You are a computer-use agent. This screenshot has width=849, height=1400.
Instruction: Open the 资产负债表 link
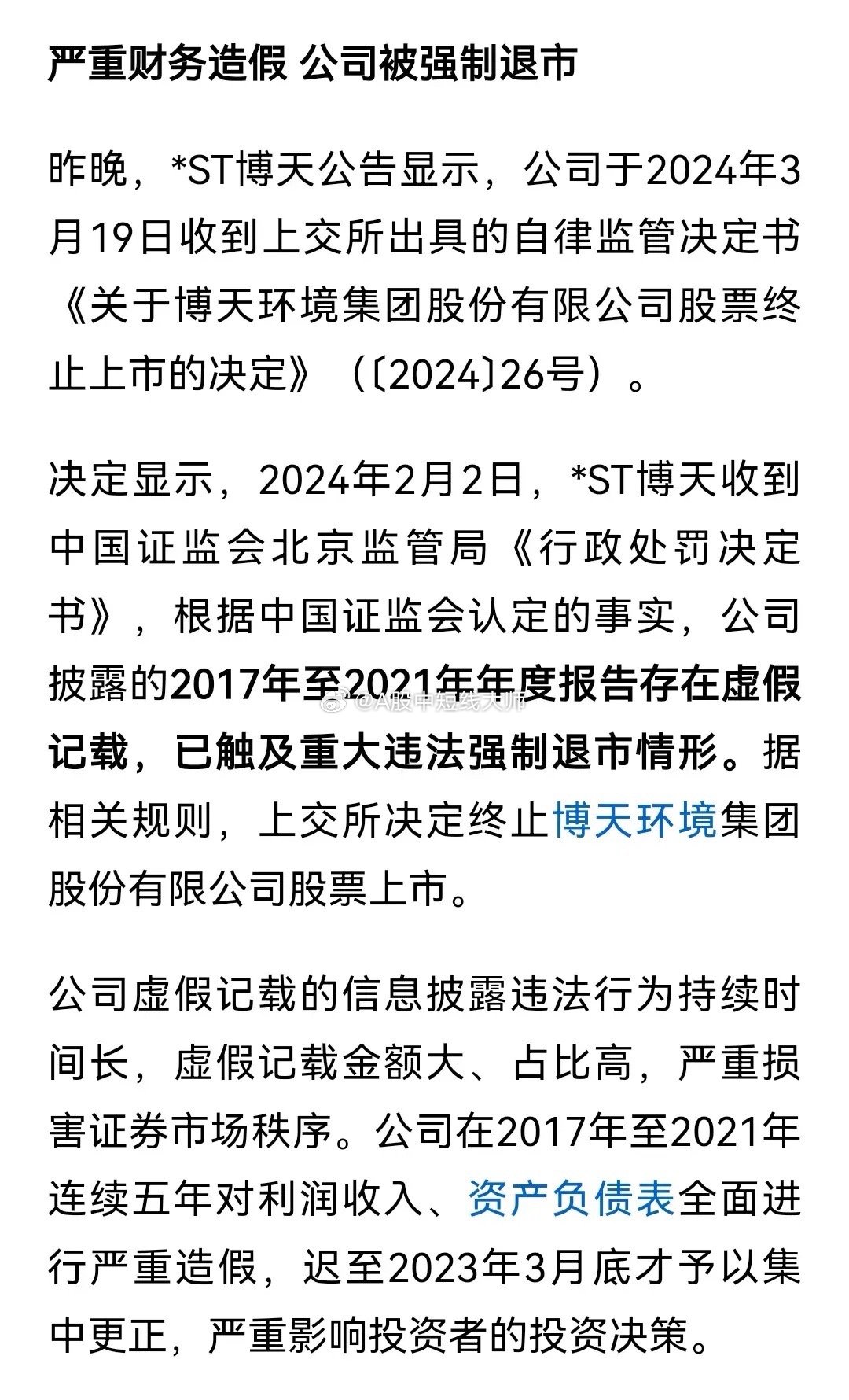[572, 1199]
